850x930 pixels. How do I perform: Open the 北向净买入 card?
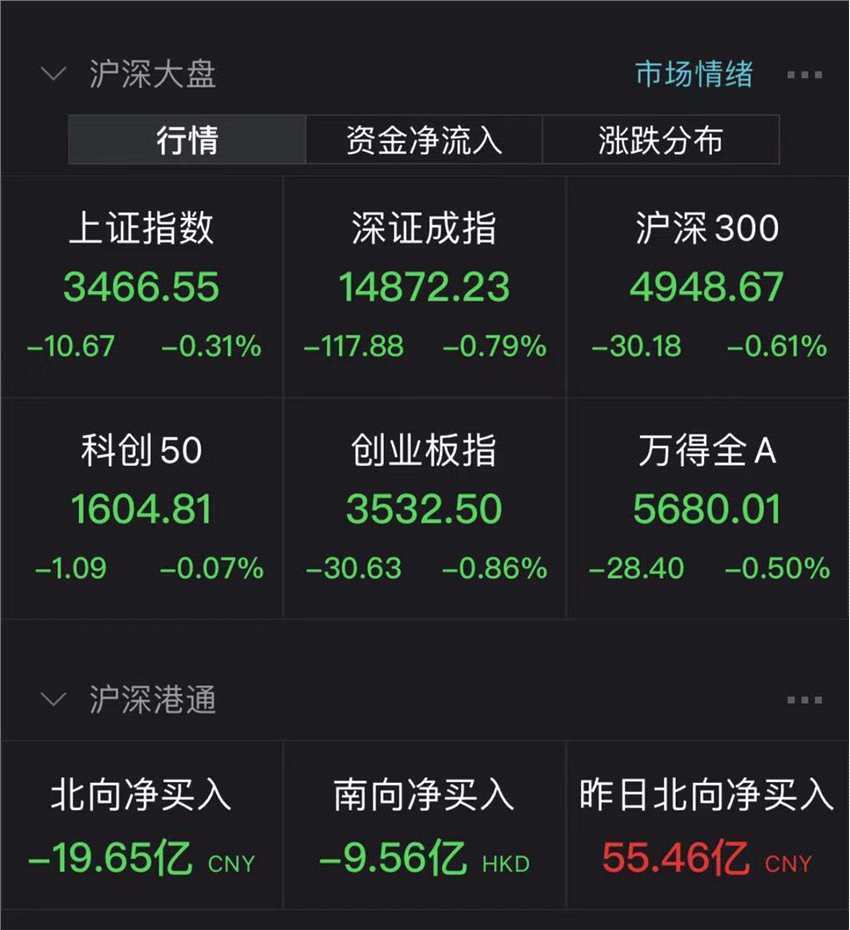point(142,826)
